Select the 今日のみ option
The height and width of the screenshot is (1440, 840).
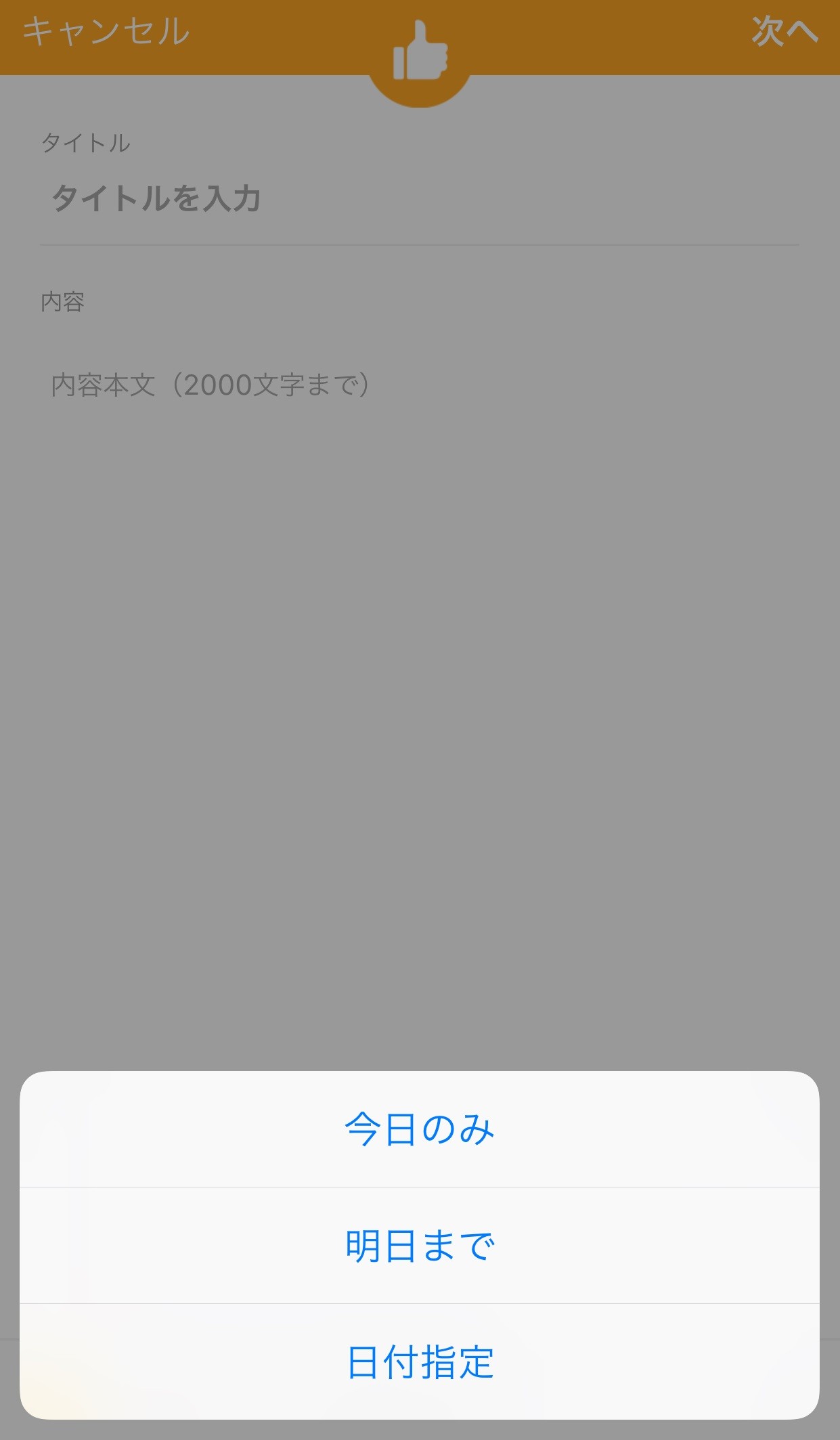tap(420, 1129)
